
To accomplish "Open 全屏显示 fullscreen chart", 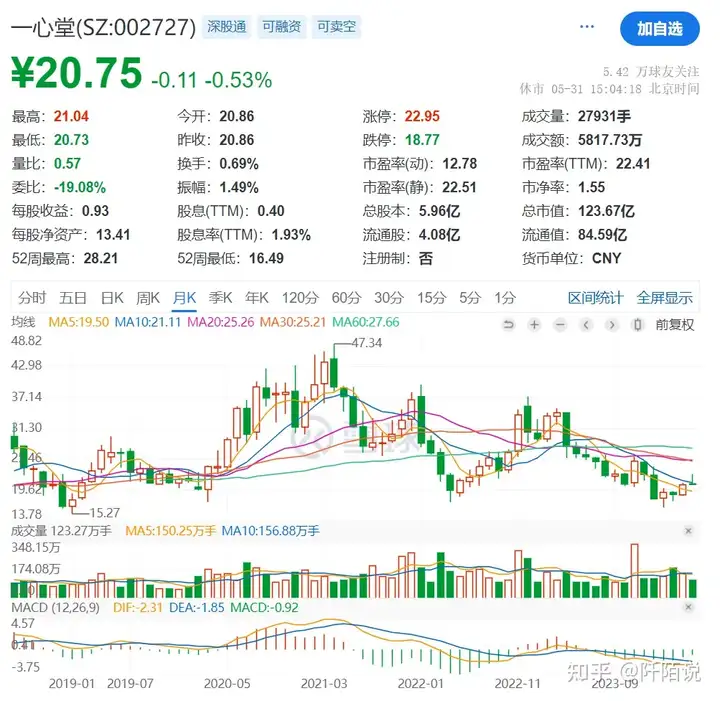I will (665, 297).
